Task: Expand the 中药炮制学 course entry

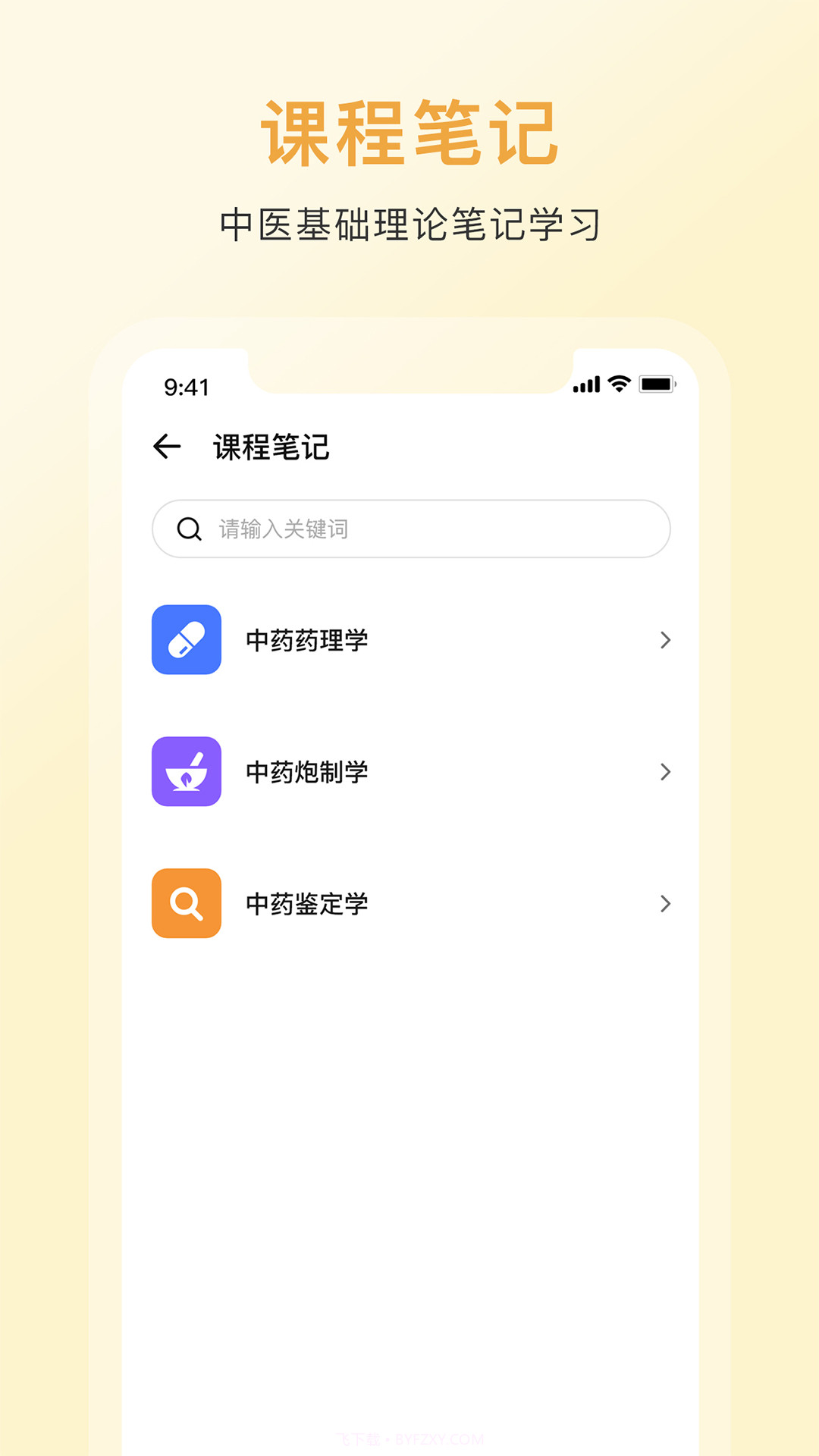Action: pyautogui.click(x=666, y=772)
